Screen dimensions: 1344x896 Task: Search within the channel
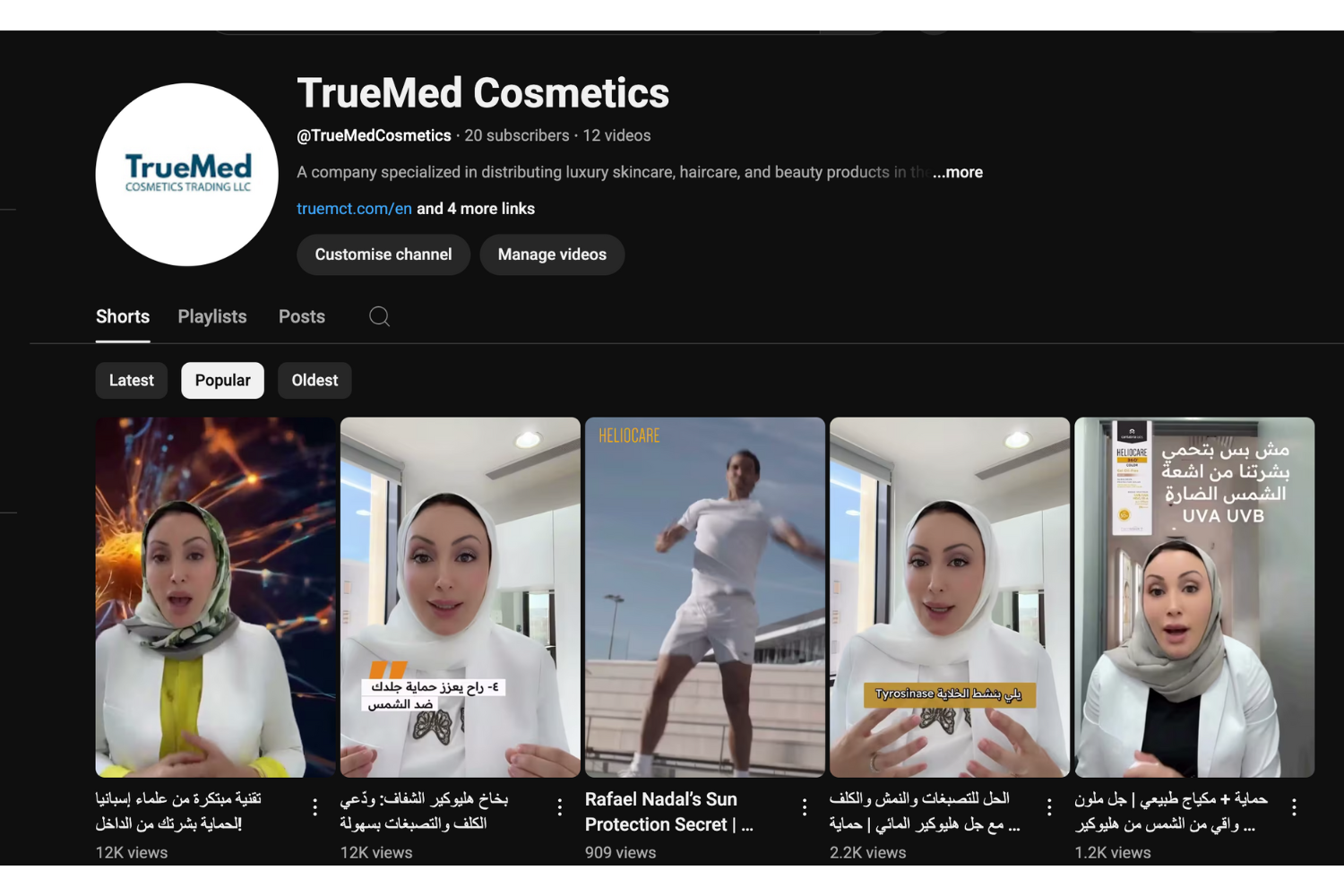coord(379,316)
